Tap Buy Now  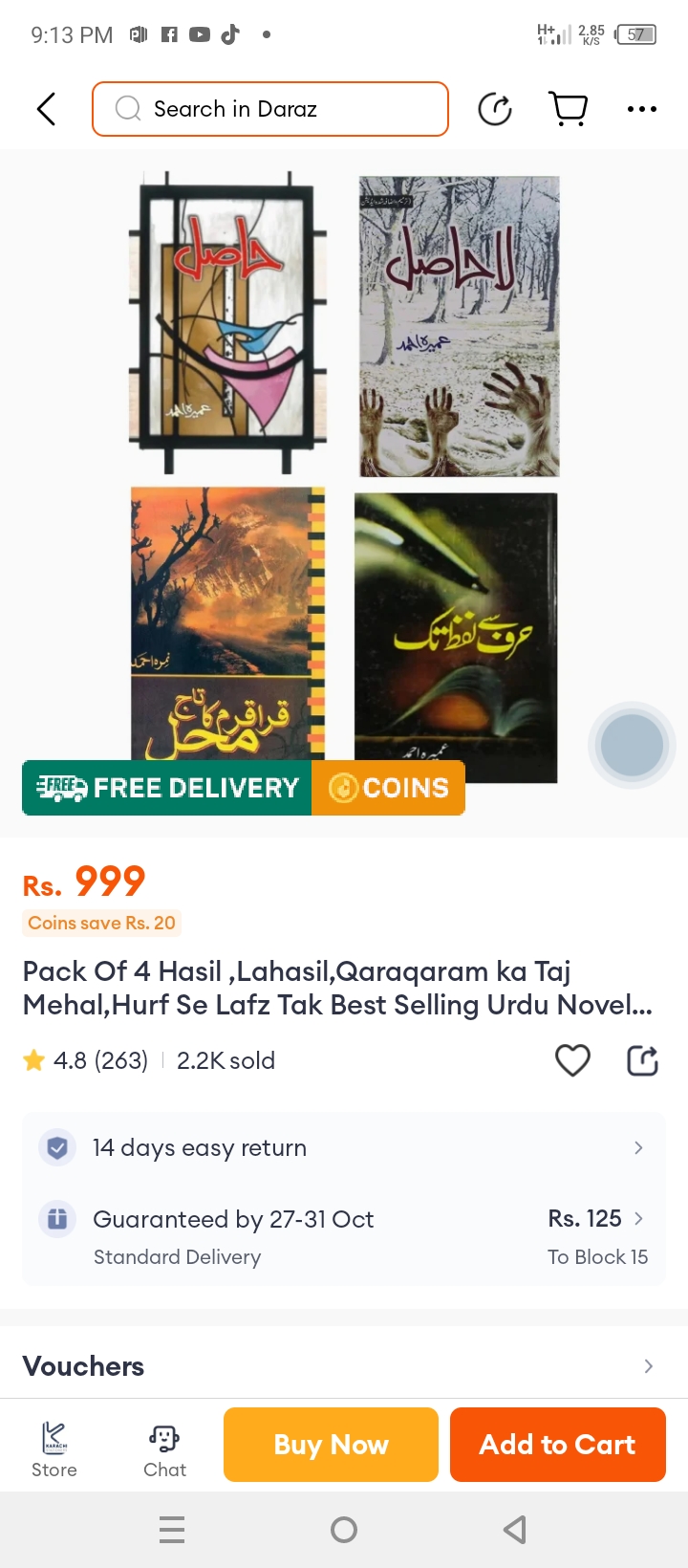pos(331,1445)
